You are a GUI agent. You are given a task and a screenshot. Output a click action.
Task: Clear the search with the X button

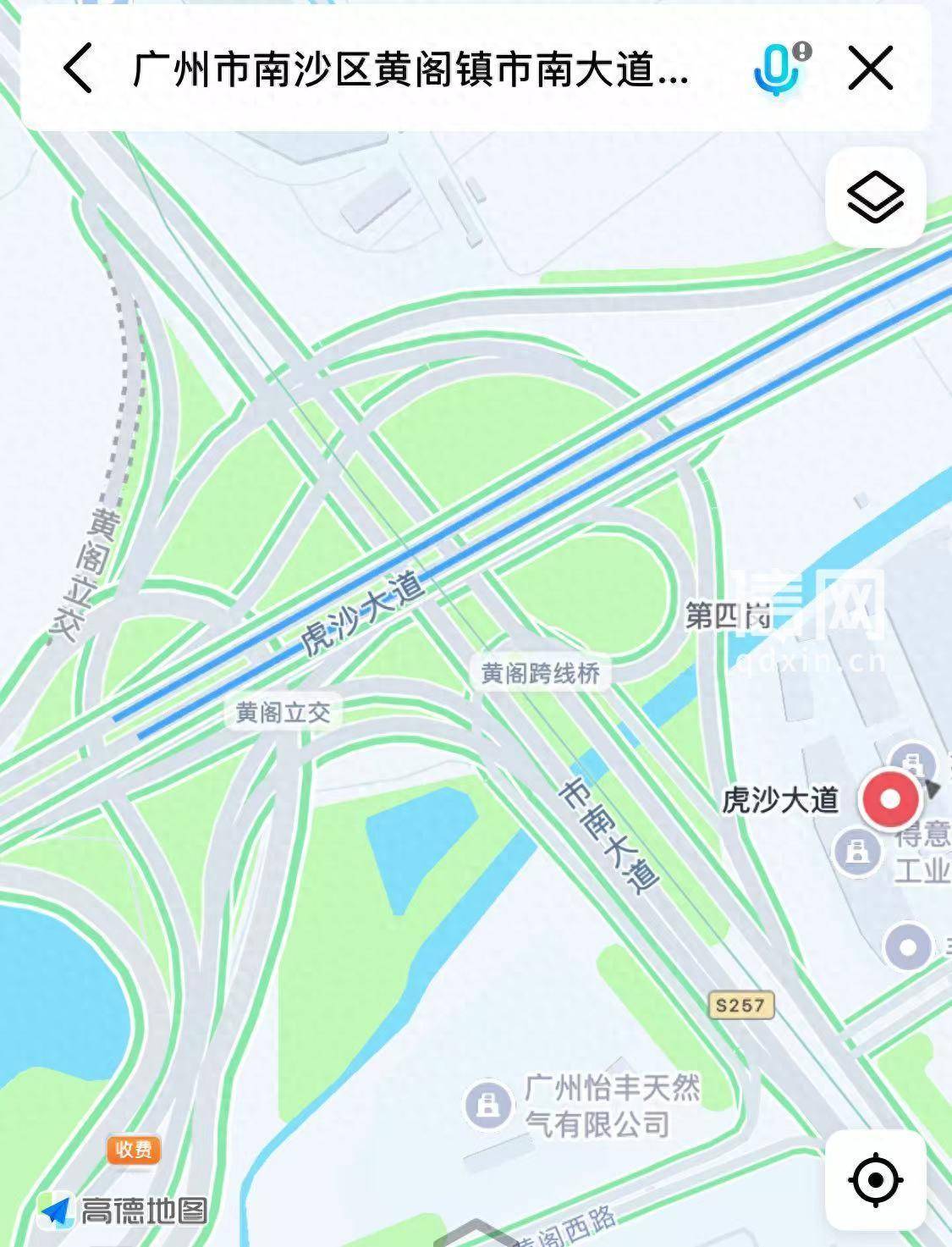871,69
